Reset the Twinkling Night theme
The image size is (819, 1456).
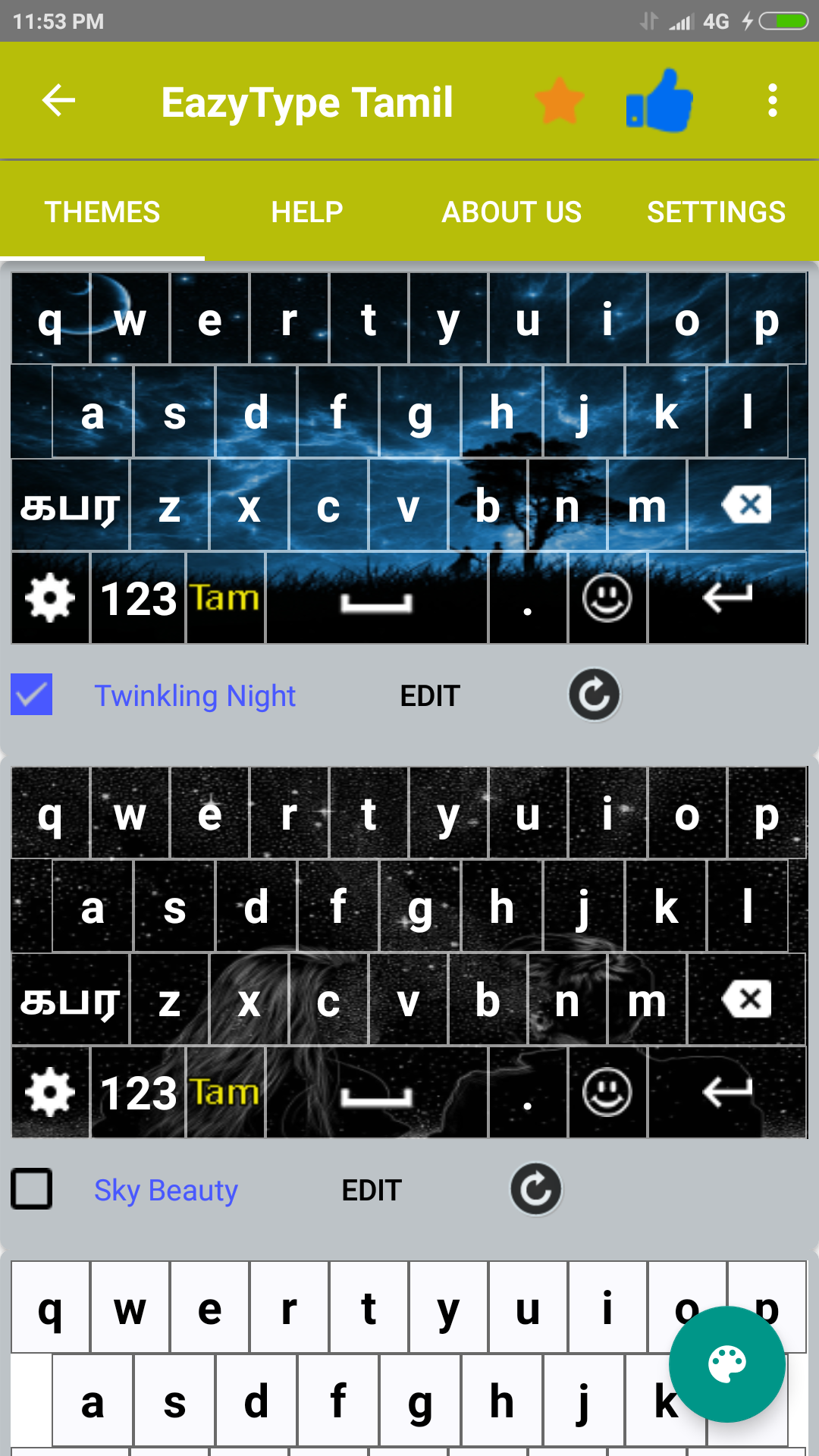click(595, 695)
